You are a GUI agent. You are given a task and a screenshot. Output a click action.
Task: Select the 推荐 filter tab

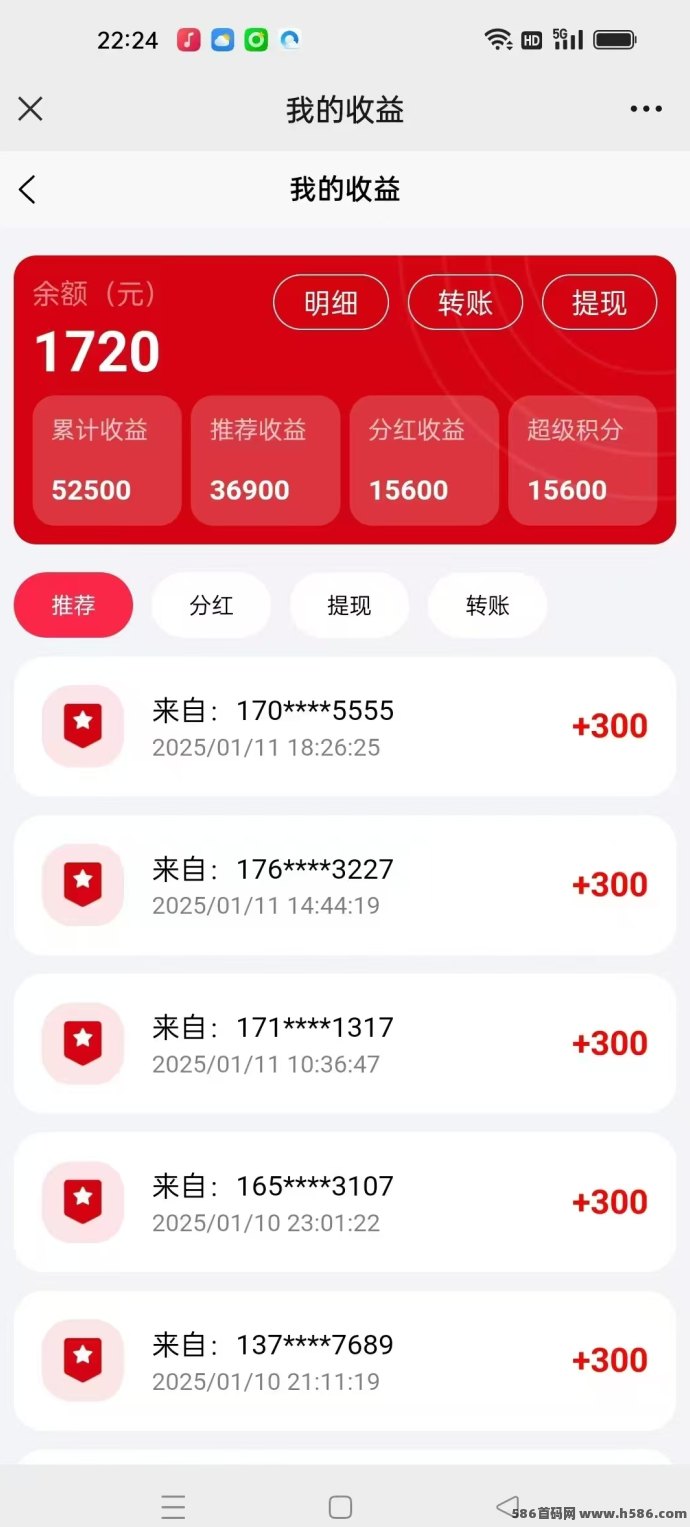(73, 605)
